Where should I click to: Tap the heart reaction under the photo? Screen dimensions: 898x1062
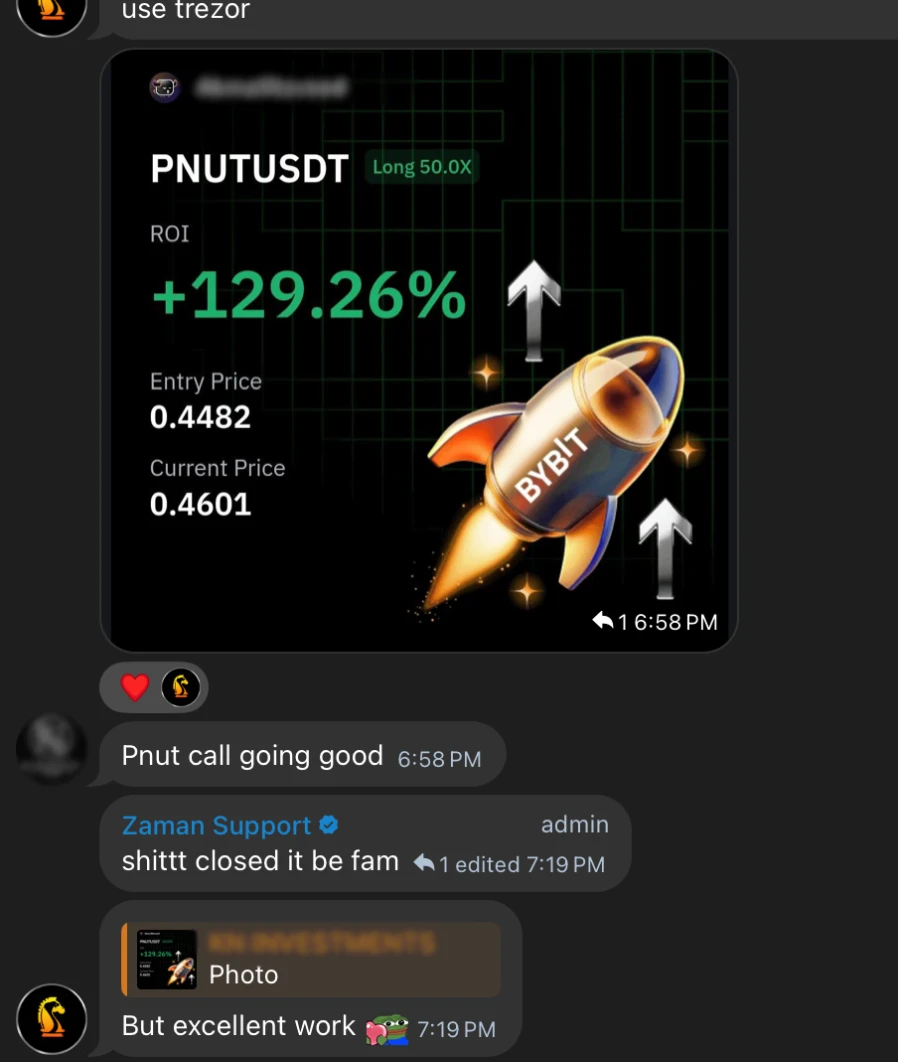135,688
